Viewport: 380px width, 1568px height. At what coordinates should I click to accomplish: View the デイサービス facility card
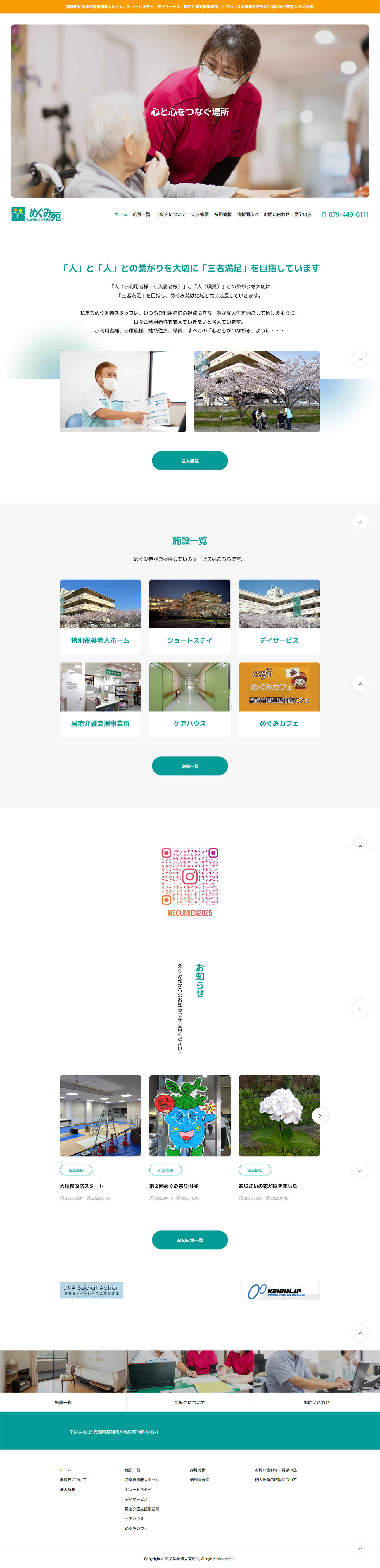(279, 615)
